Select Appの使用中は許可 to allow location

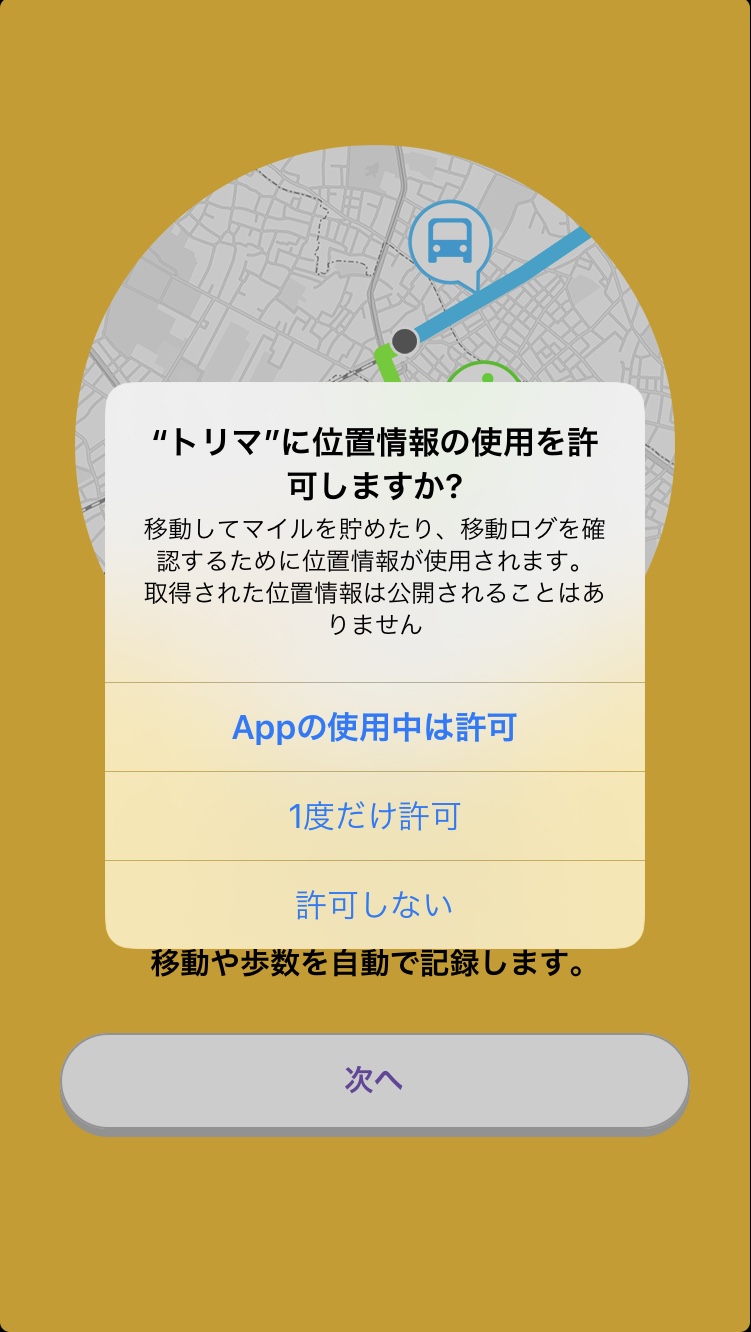(374, 727)
